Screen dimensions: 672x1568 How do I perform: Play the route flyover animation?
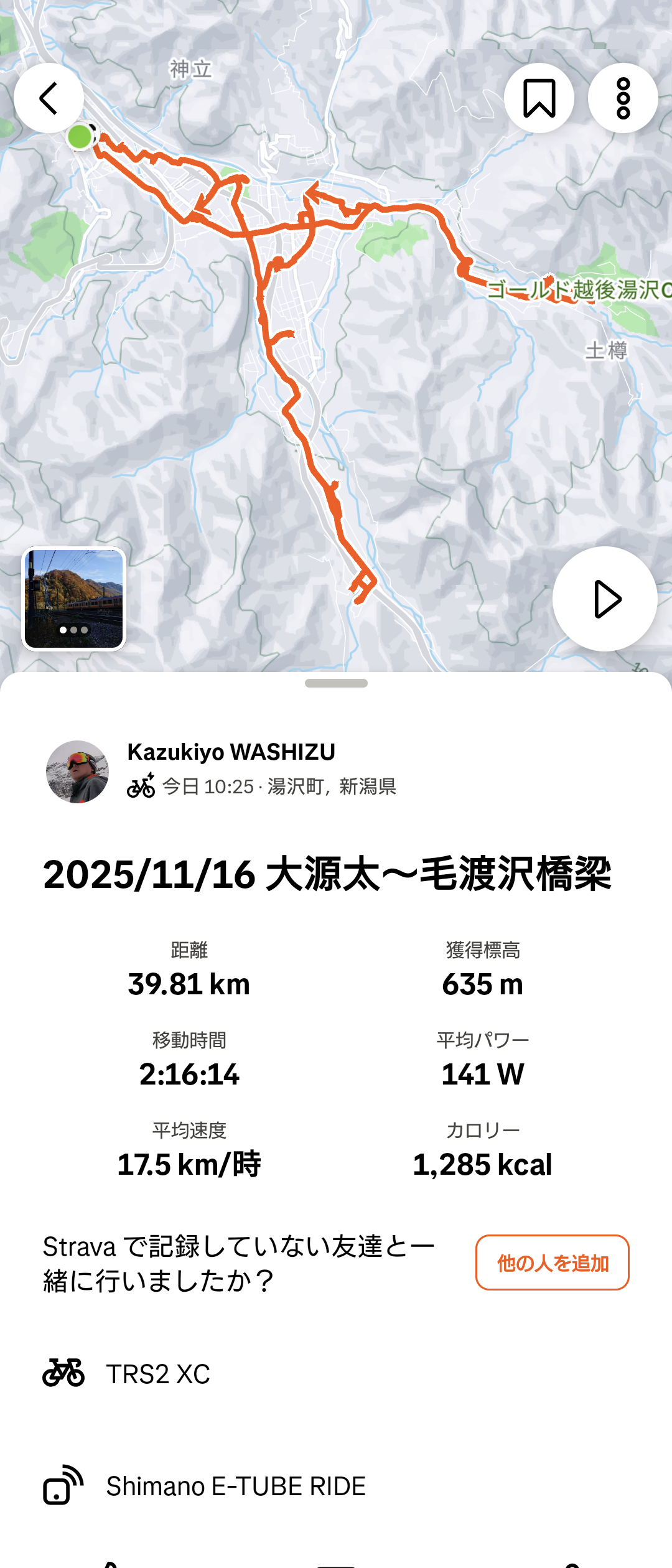click(605, 599)
